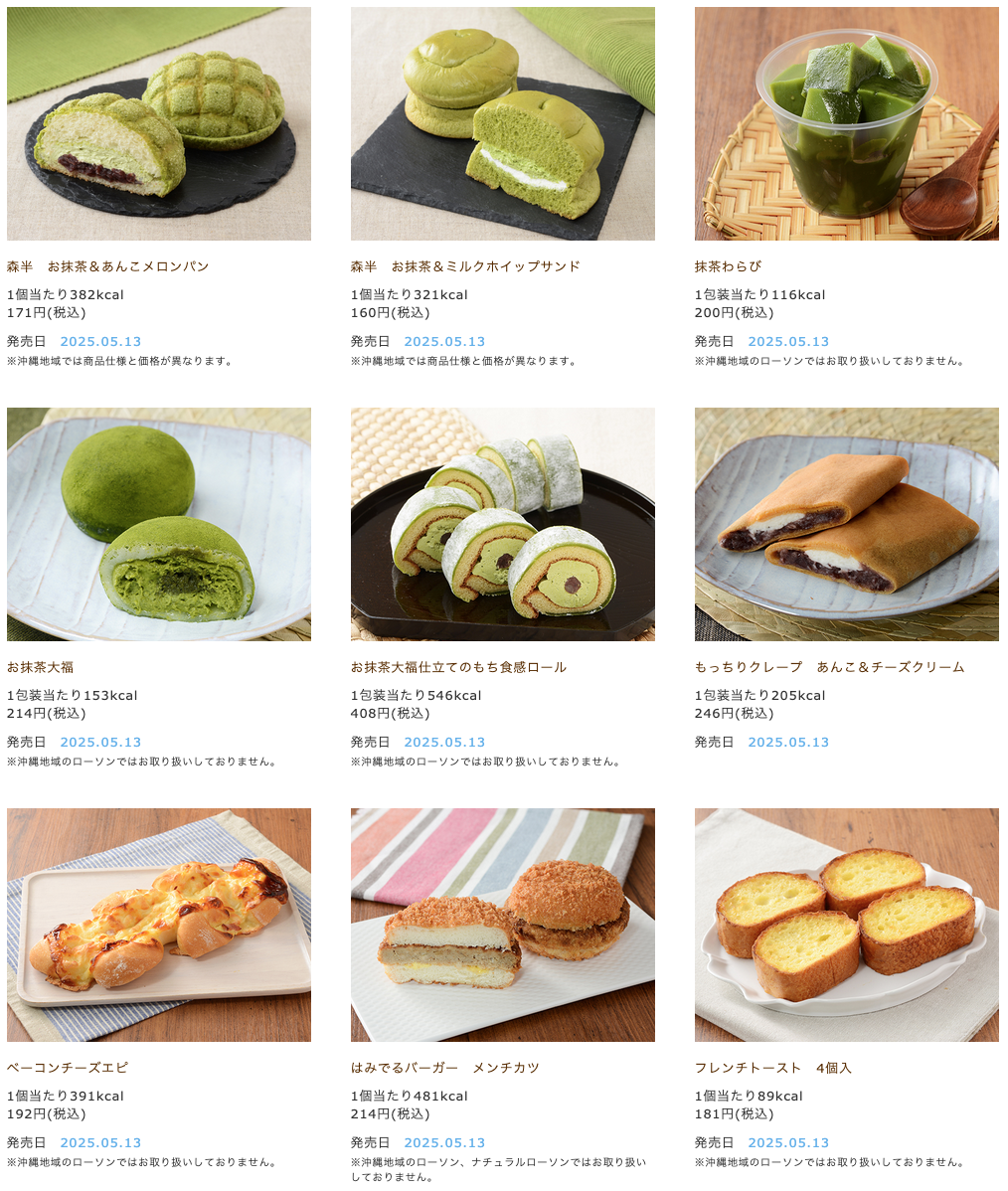Tap the お抹茶大福仕立てのもち食感ロール product
1008x1191 pixels.
[502, 524]
